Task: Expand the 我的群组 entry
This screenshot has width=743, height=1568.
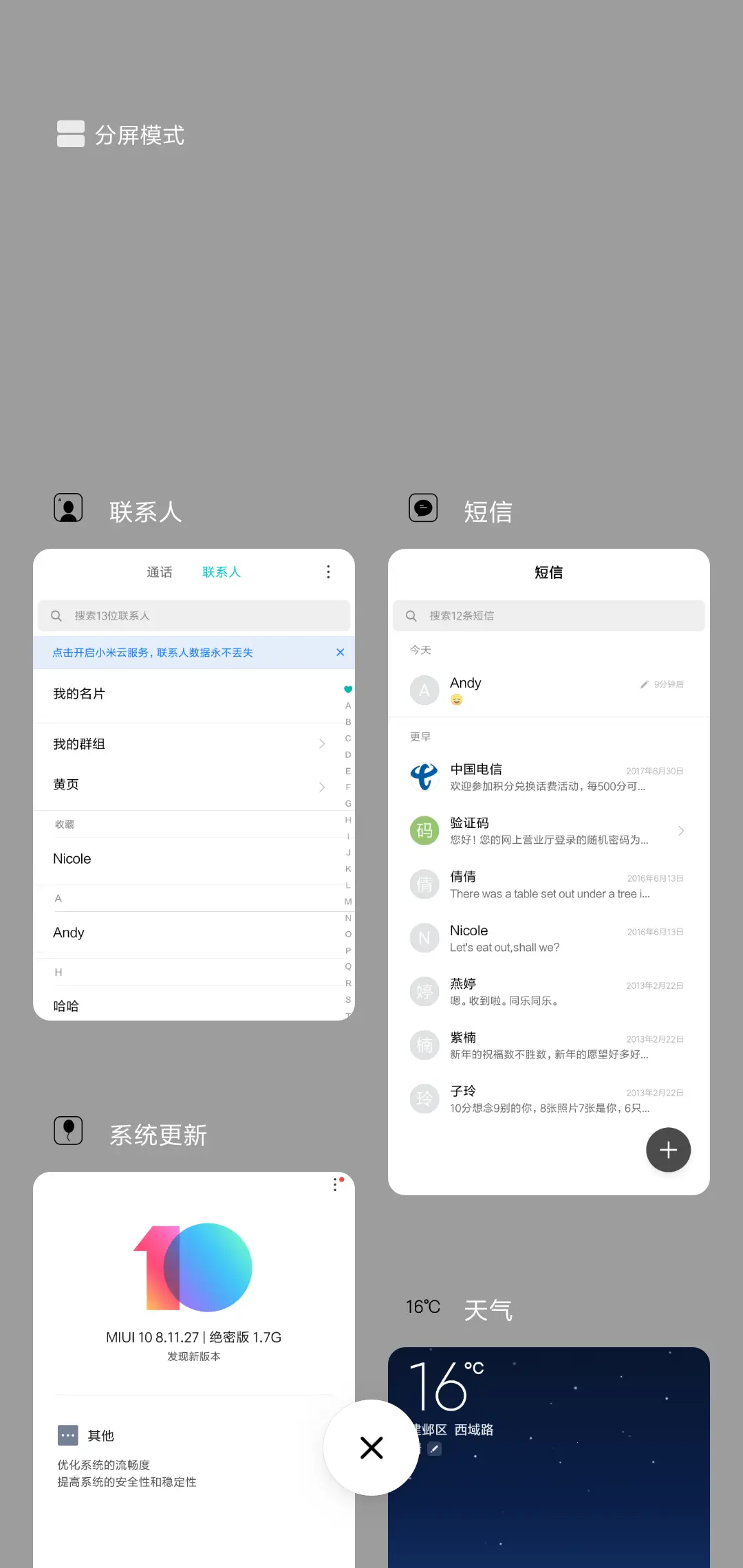Action: tap(321, 743)
